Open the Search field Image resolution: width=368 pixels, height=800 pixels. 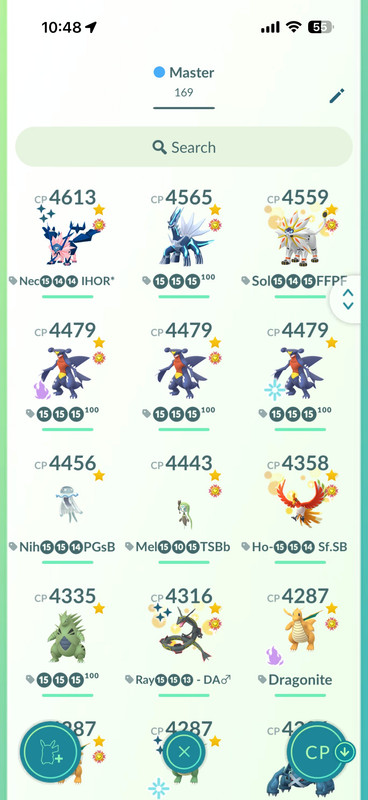[184, 147]
